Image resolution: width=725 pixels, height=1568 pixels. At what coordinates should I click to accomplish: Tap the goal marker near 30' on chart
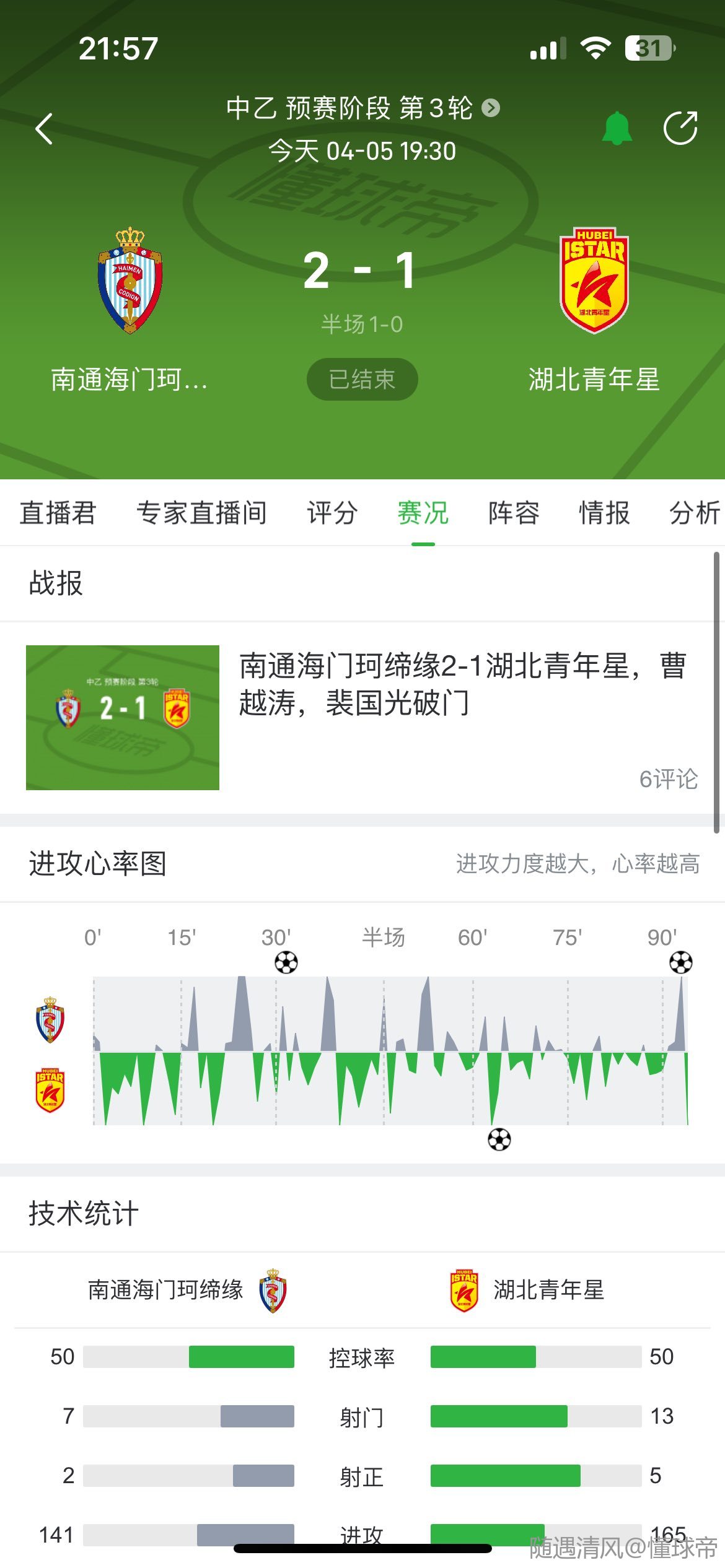(286, 962)
